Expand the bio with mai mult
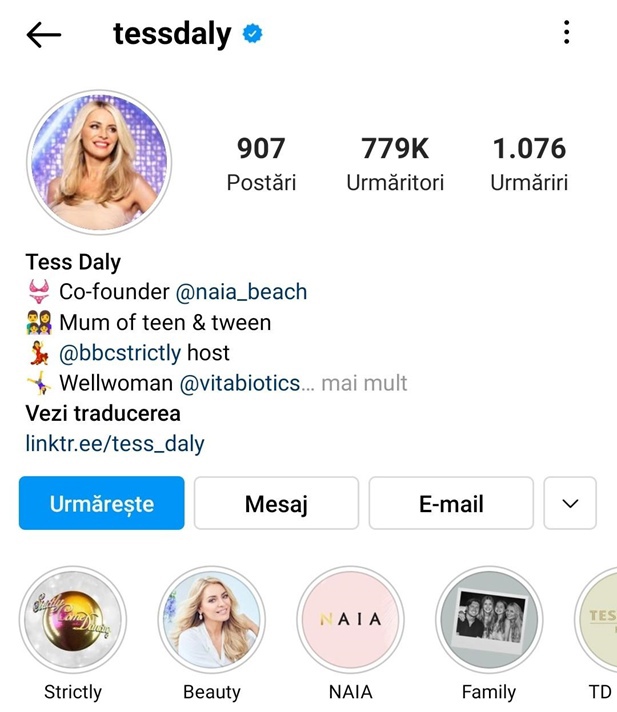The image size is (617, 712). coord(364,383)
